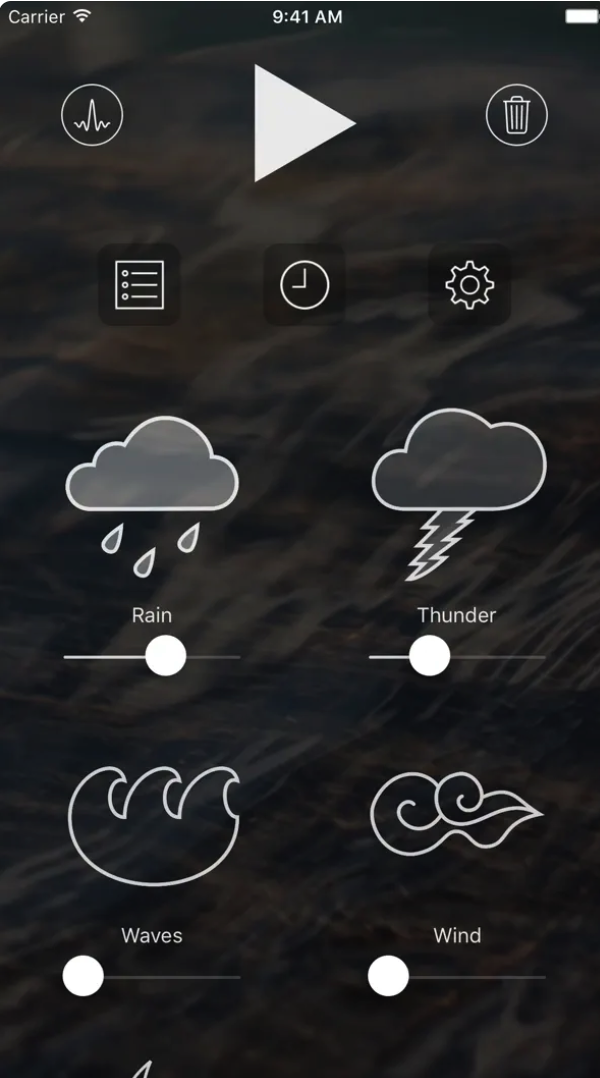Toggle the Wind sound

456,815
